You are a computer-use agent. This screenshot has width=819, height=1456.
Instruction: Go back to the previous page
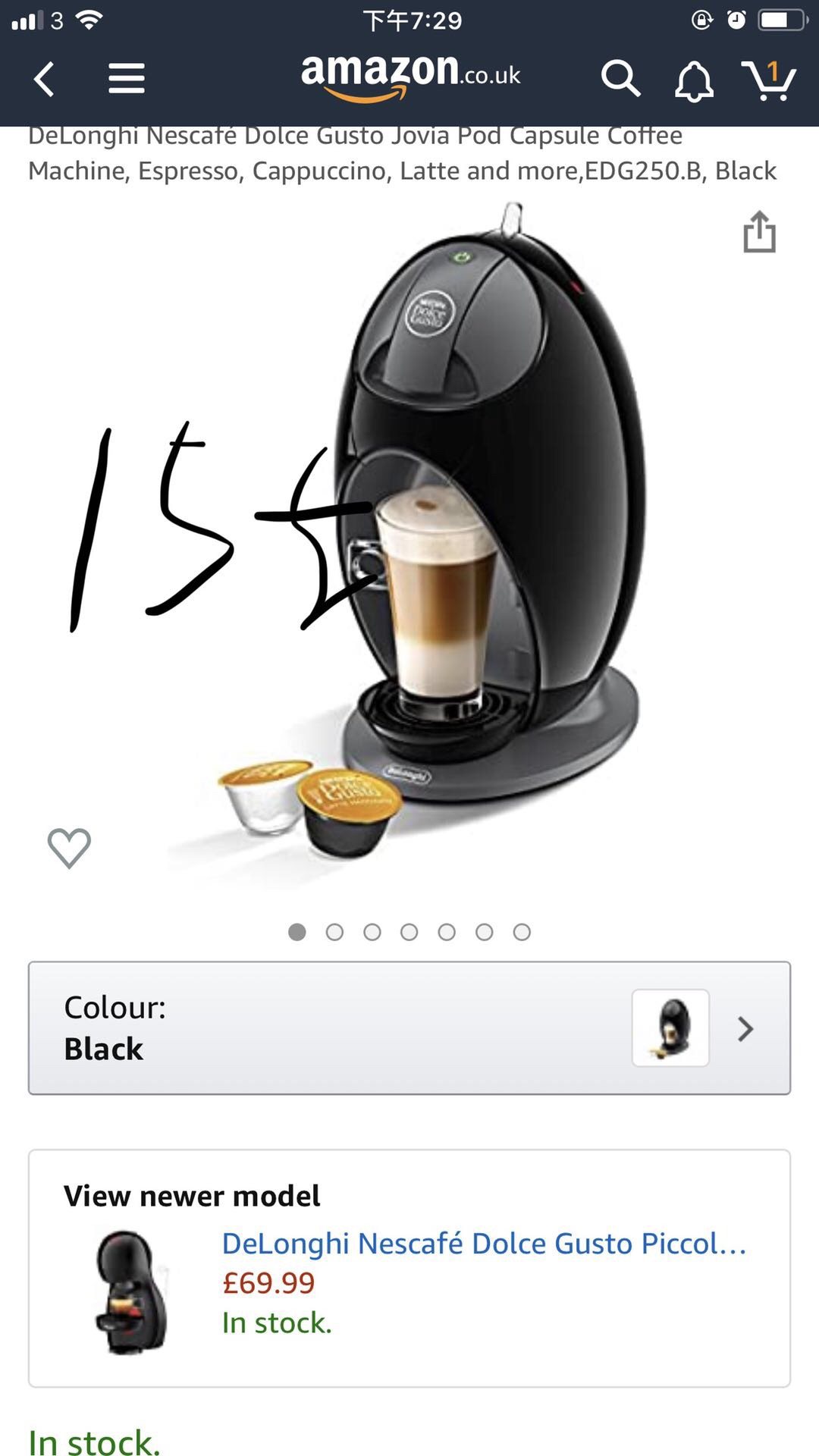45,79
